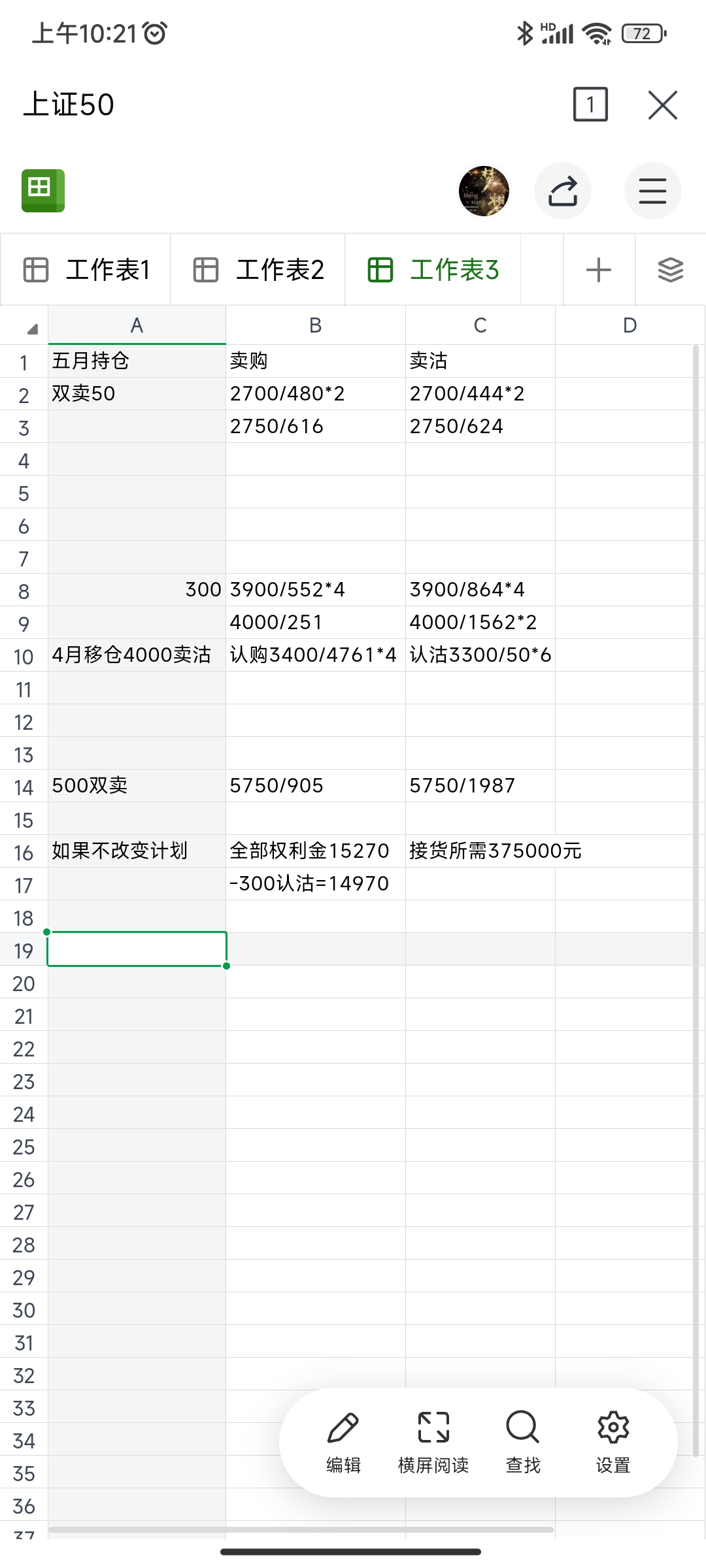Screen dimensions: 706x1568
Task: Open the window switcher showing 1
Action: point(590,105)
